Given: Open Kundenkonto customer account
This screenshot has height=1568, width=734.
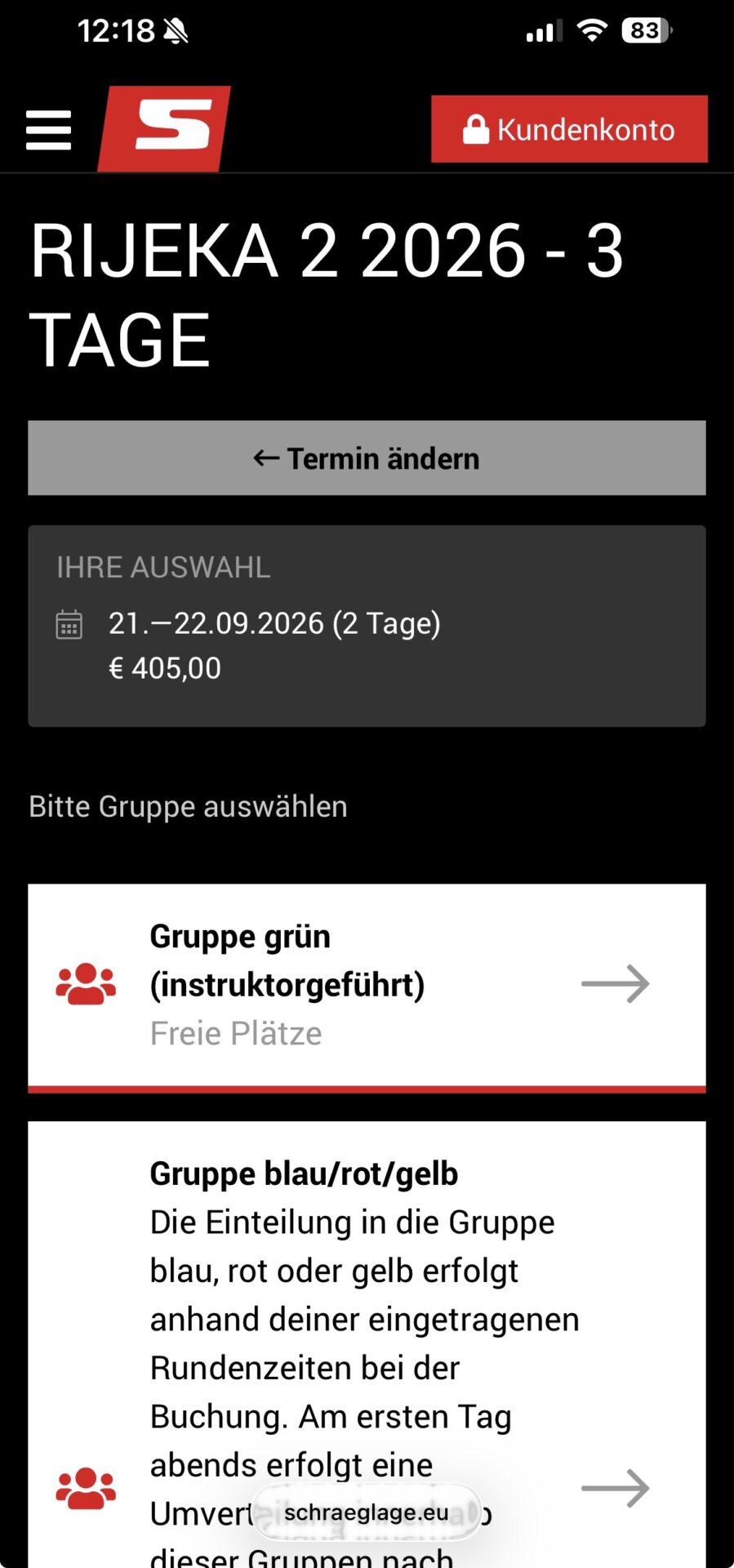Looking at the screenshot, I should click(569, 129).
